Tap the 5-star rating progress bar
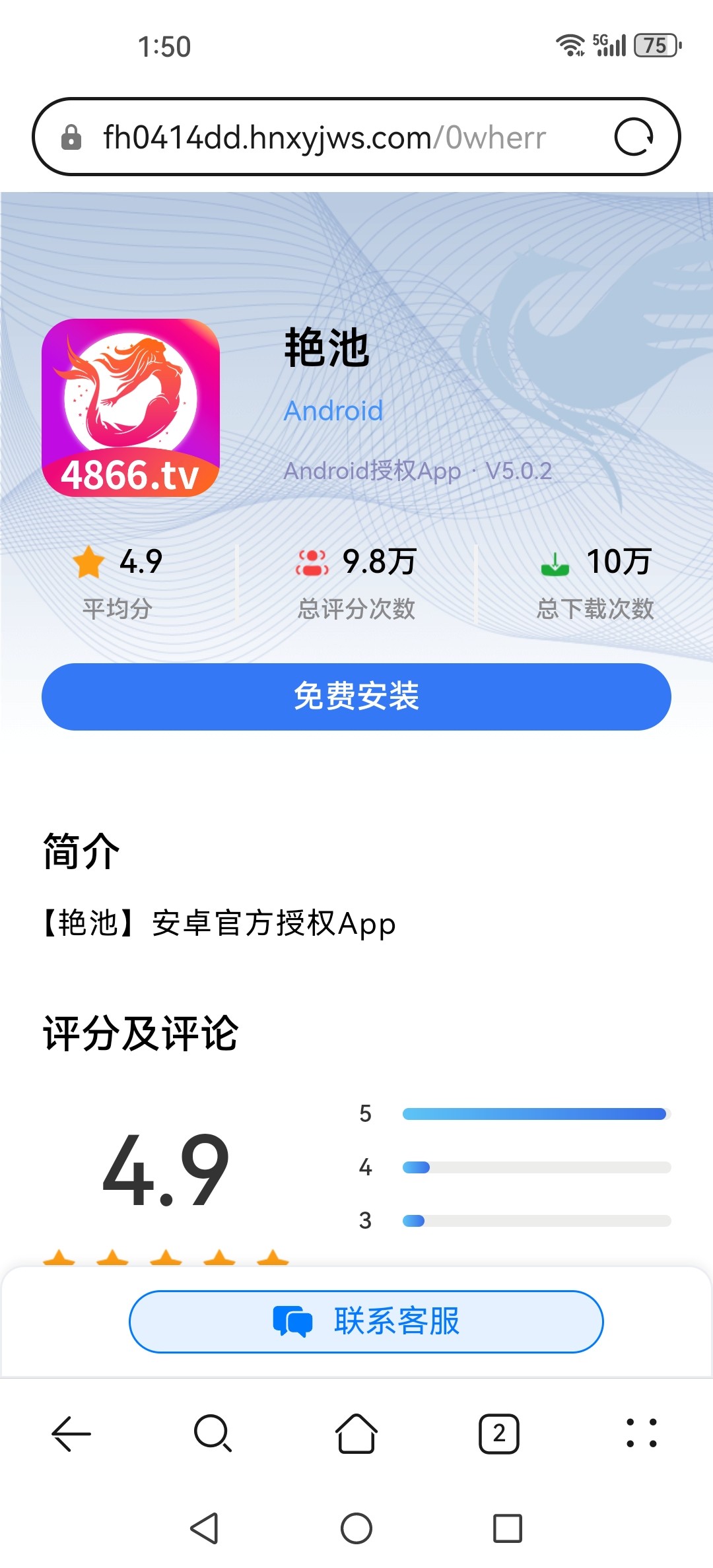This screenshot has height=1568, width=713. [x=535, y=1113]
